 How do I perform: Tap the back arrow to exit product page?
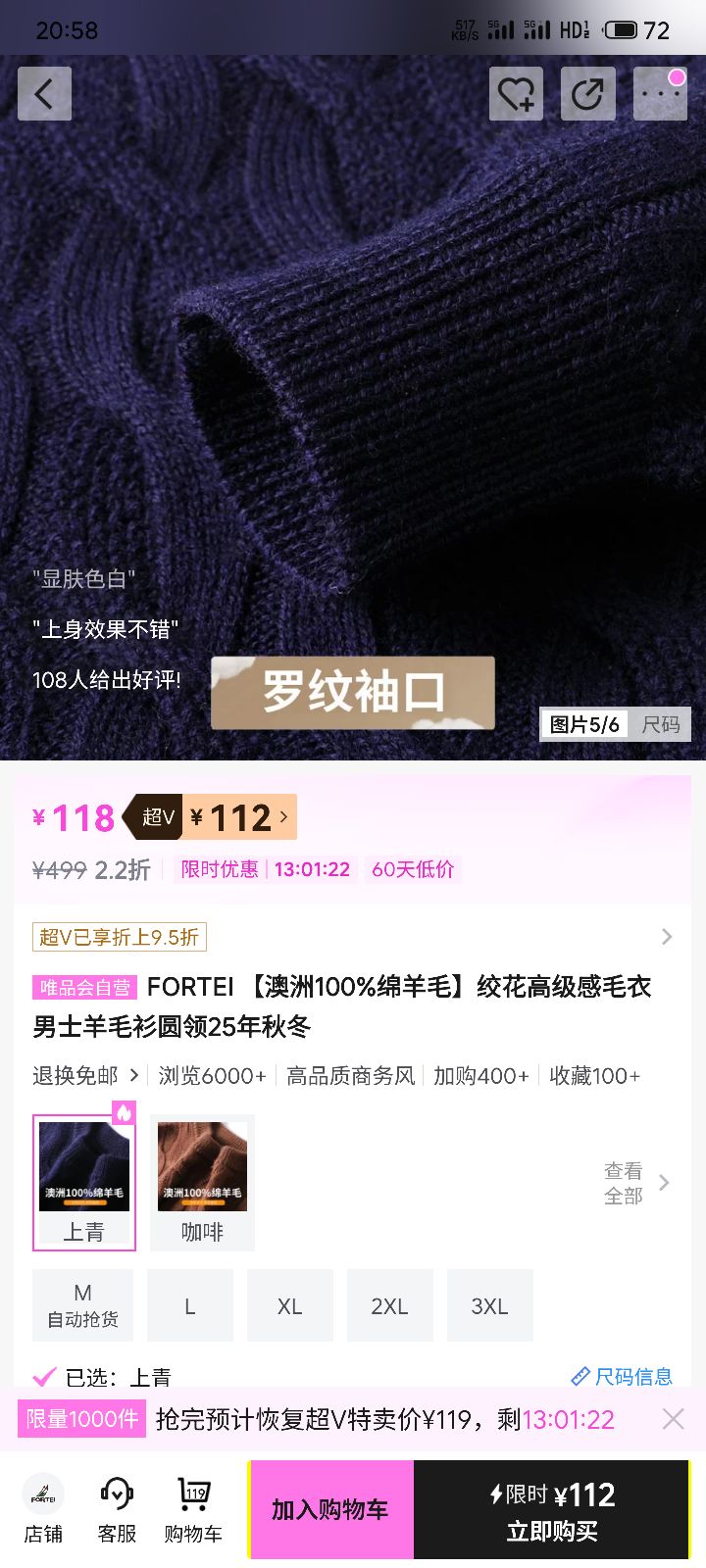pos(44,93)
